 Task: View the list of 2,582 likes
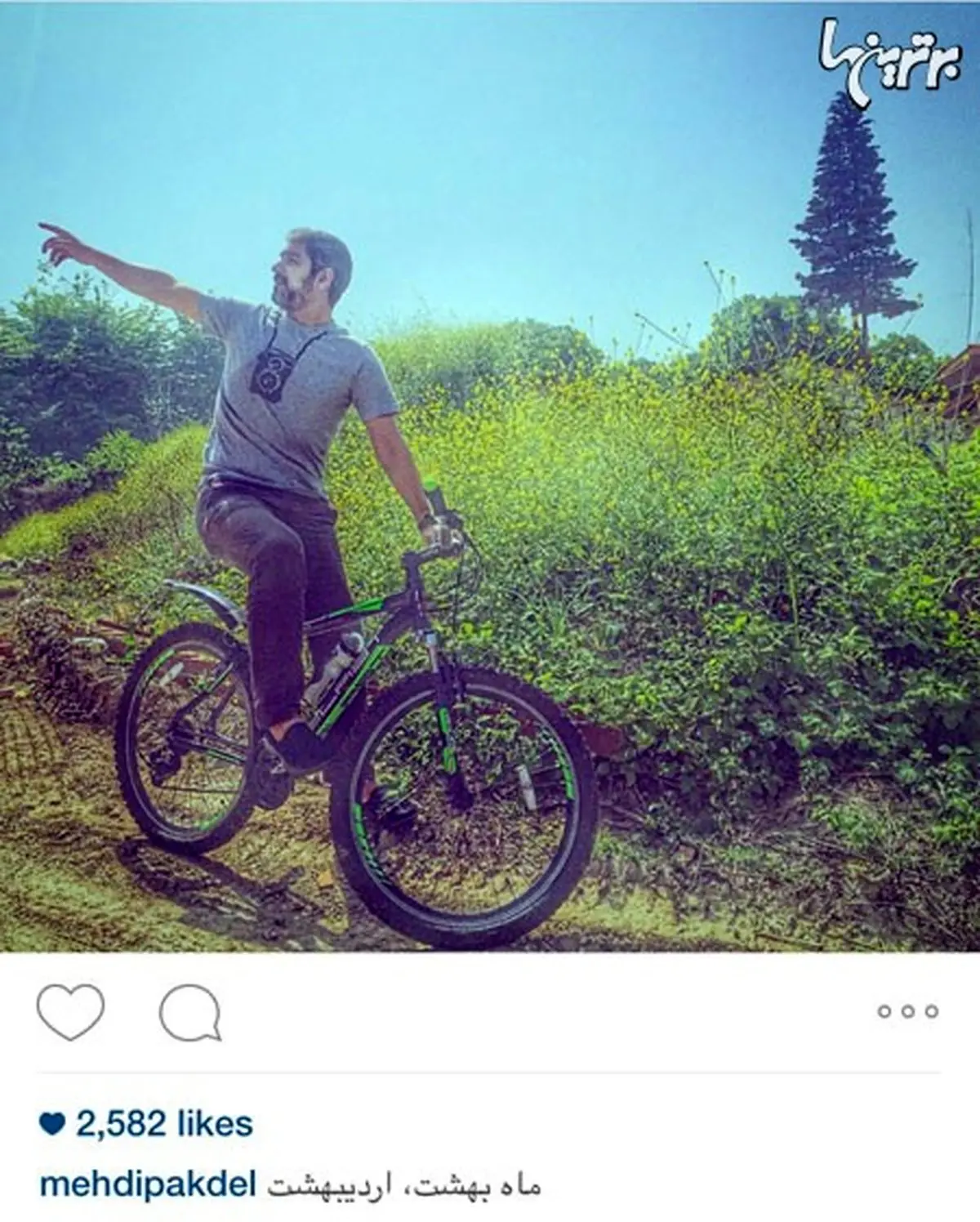pos(163,1124)
